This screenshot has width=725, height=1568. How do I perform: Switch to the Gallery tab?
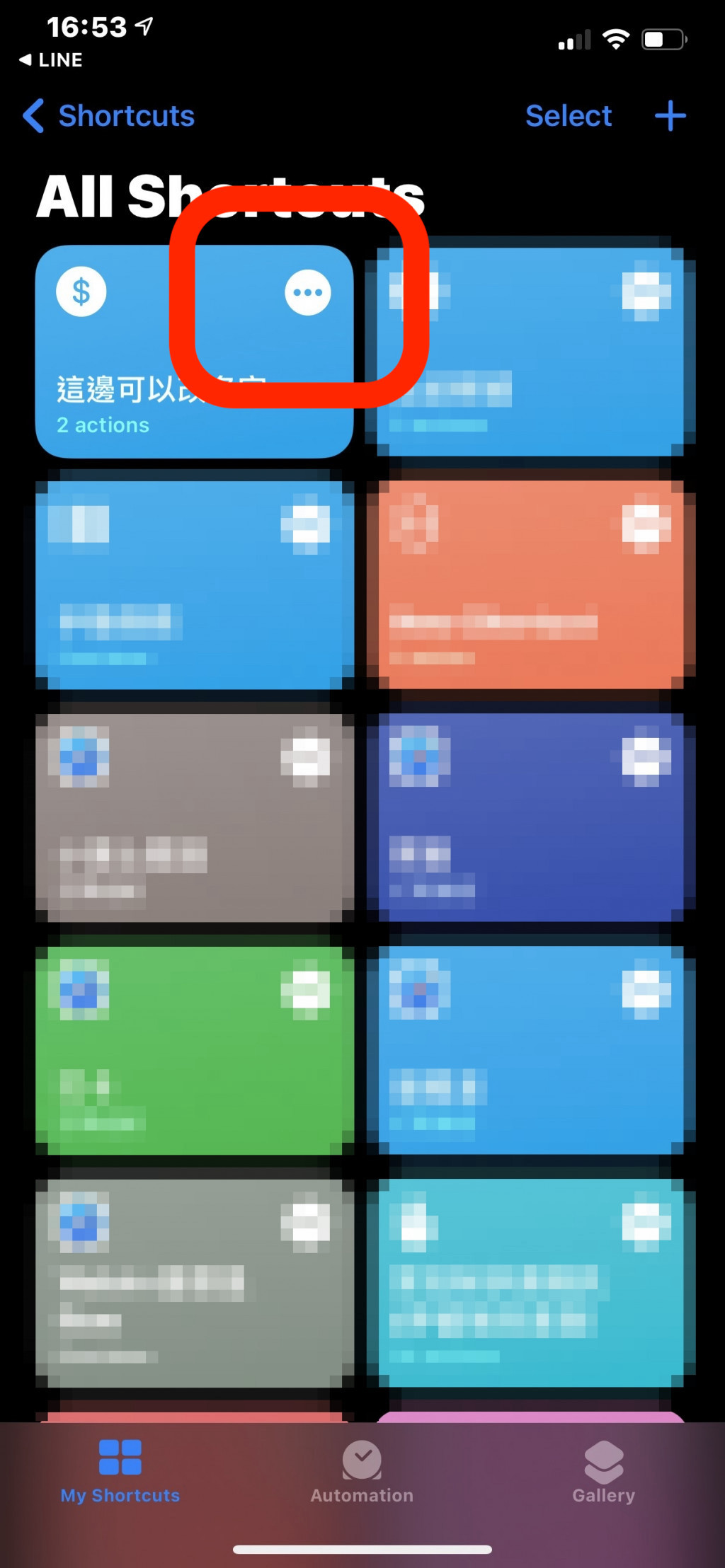(x=603, y=1472)
